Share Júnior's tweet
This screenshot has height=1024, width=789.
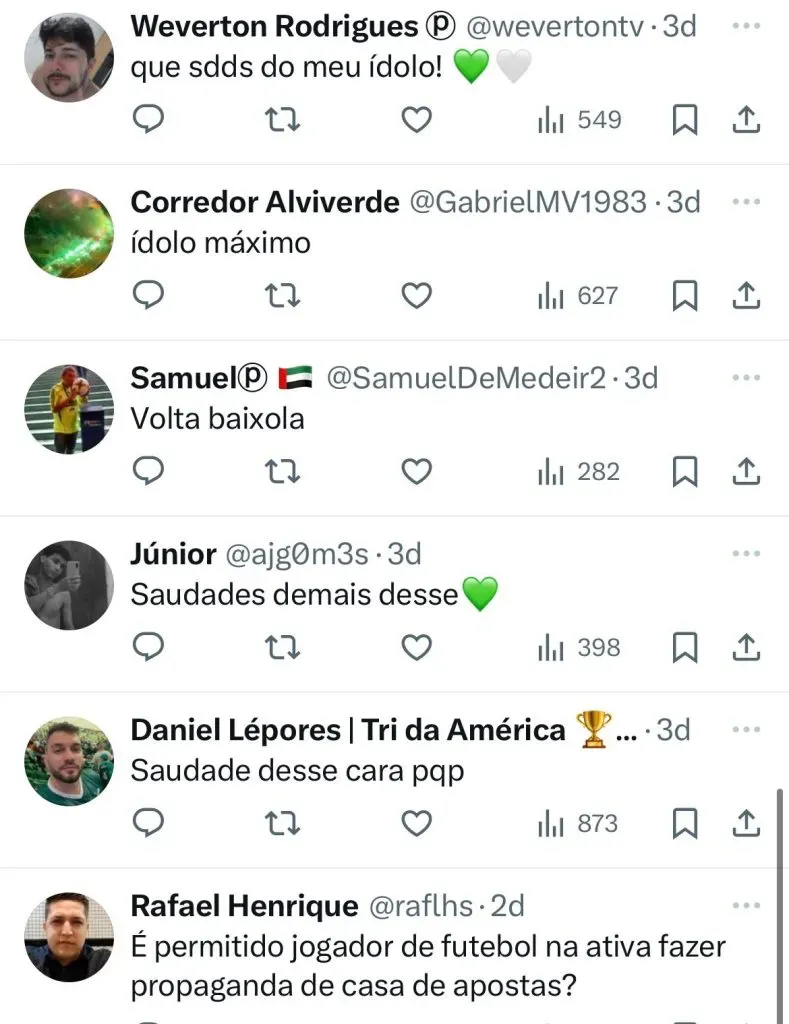click(x=746, y=648)
